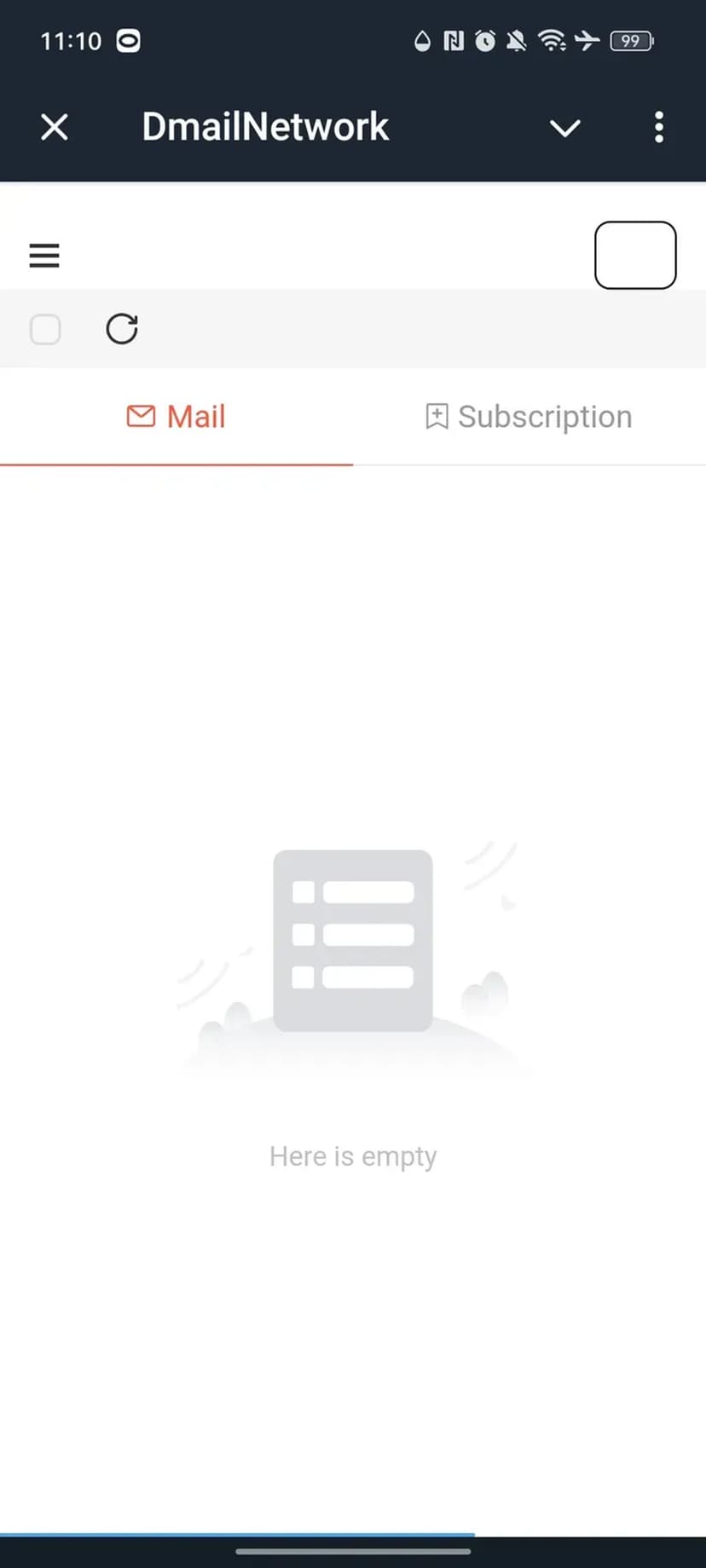
Task: Switch to the Subscription tab
Action: point(529,417)
